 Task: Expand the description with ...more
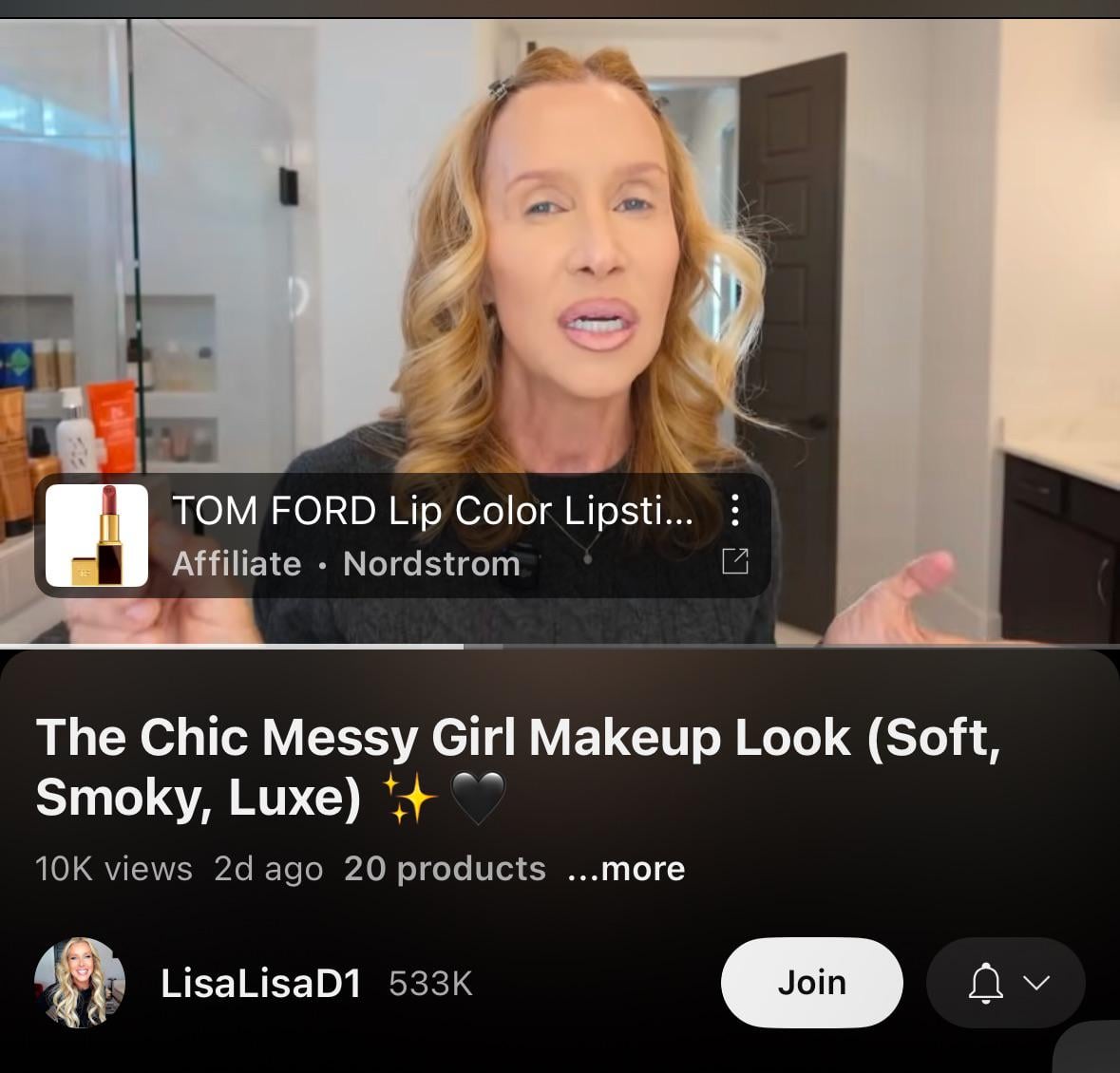tap(626, 869)
